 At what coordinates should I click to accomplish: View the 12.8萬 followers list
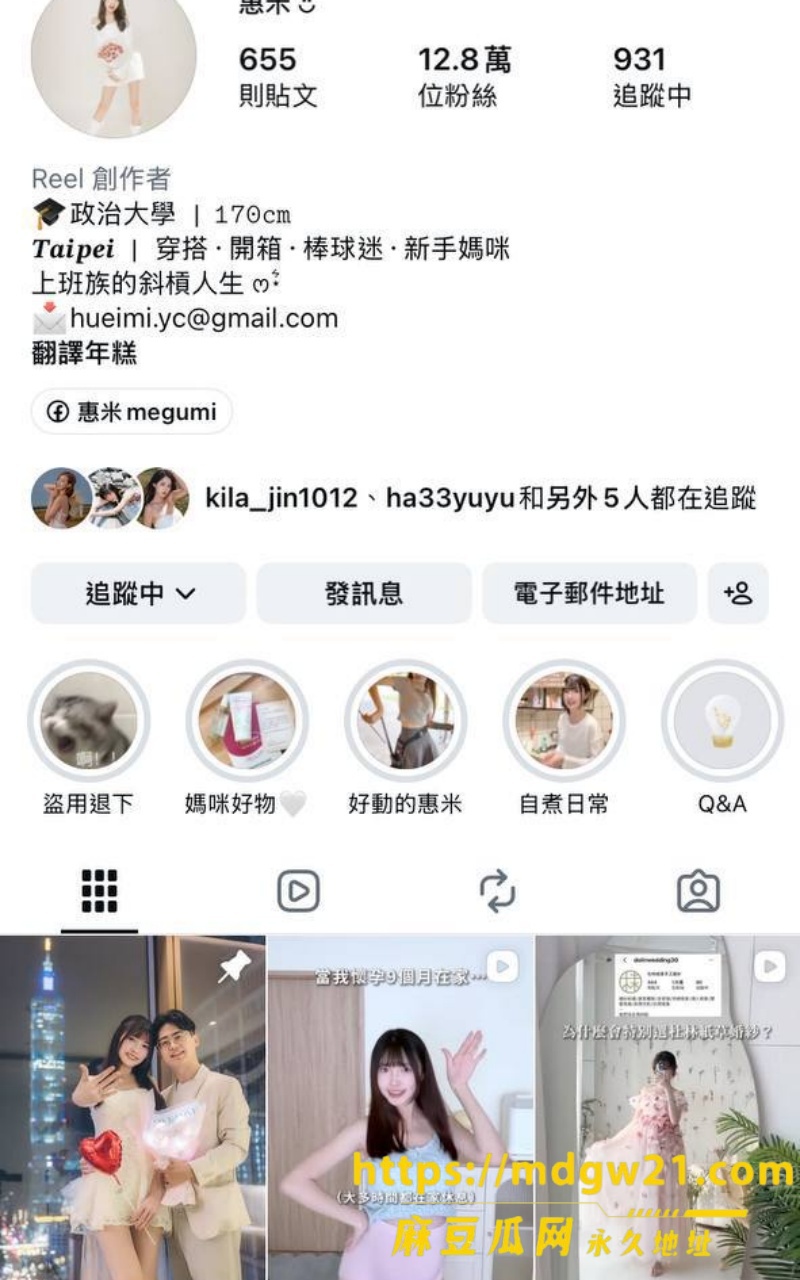coord(464,76)
